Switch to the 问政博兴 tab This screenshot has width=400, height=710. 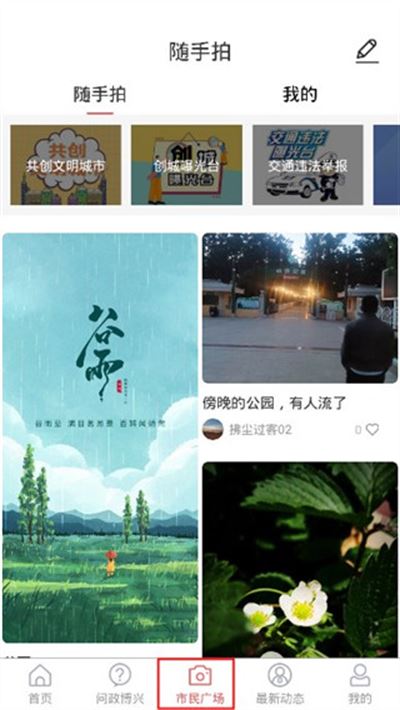click(x=120, y=684)
